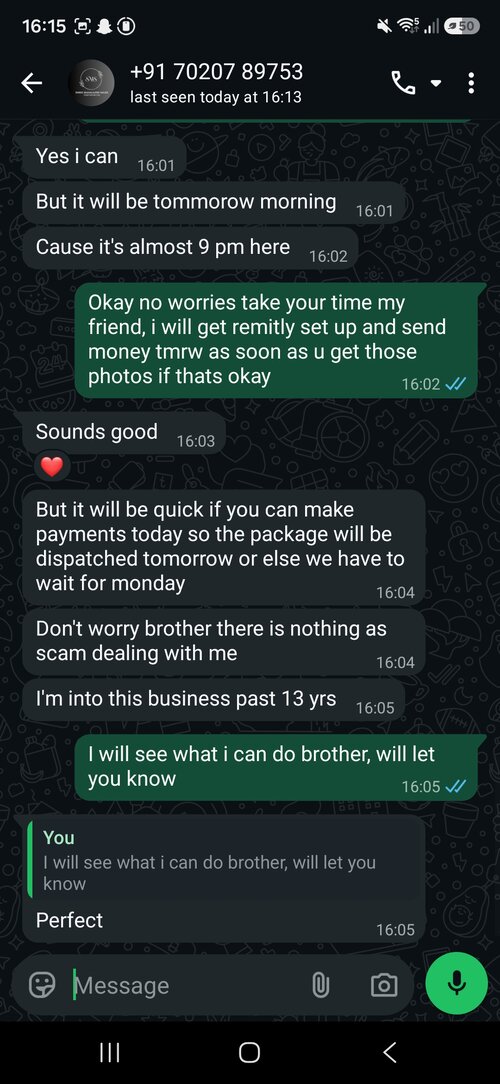Go back to the chat list
Image resolution: width=500 pixels, height=1084 pixels.
(31, 84)
